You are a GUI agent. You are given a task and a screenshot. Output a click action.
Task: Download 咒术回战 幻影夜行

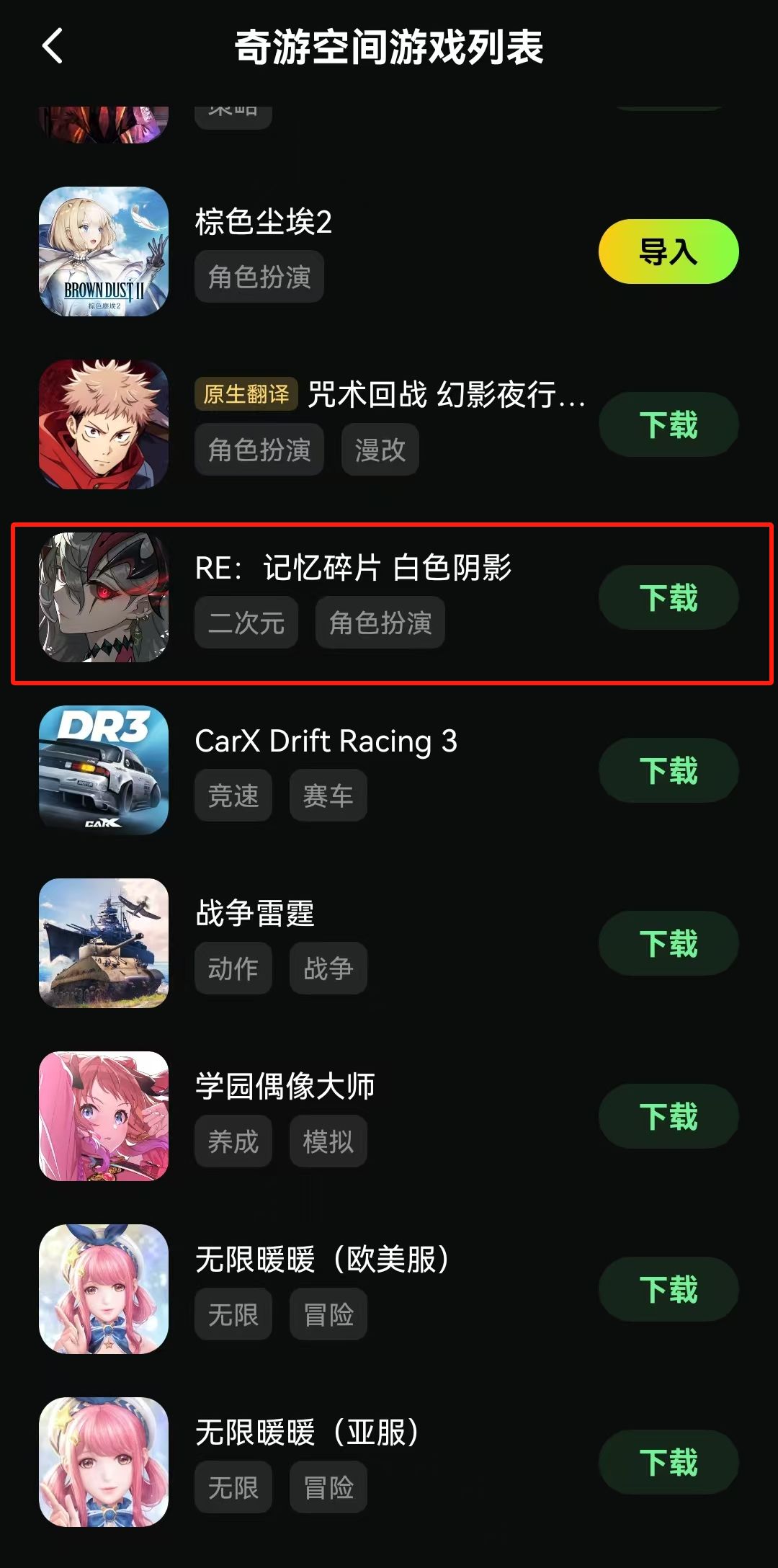click(668, 424)
